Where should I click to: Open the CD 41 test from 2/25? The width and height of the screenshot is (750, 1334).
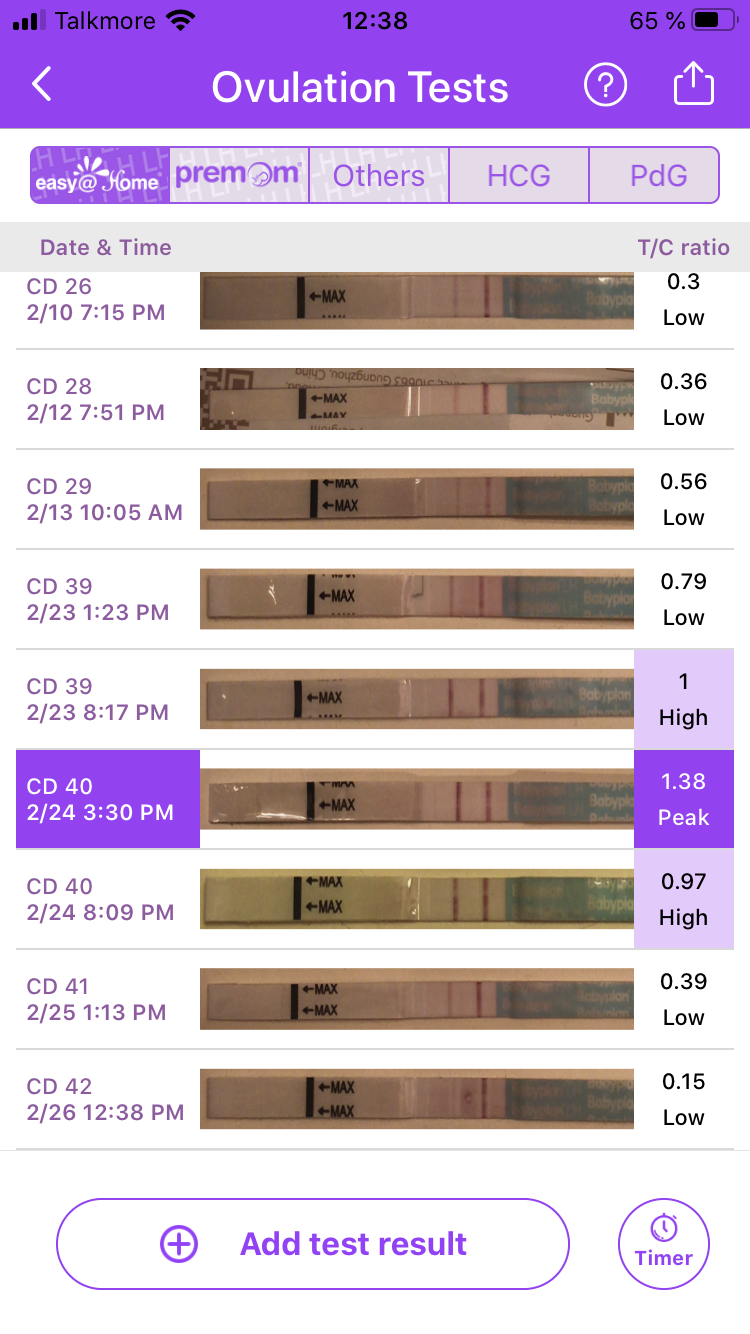pos(375,1000)
